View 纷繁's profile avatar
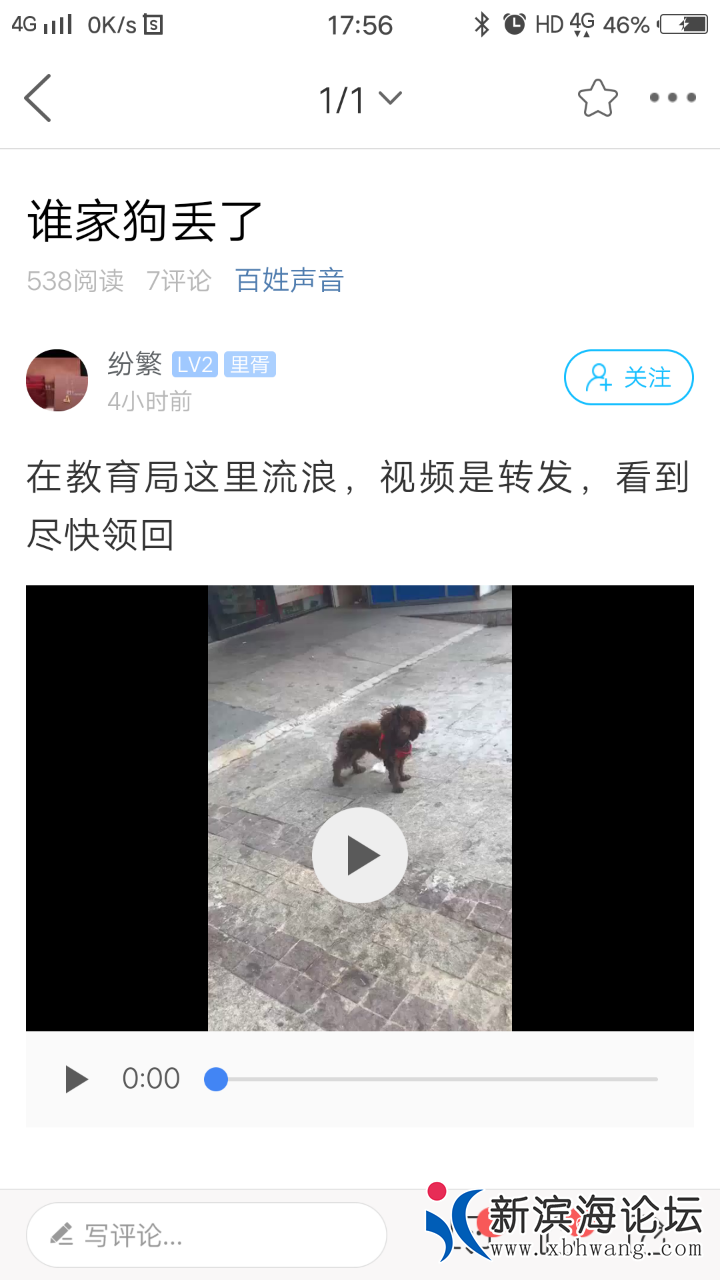The width and height of the screenshot is (720, 1280). [57, 380]
